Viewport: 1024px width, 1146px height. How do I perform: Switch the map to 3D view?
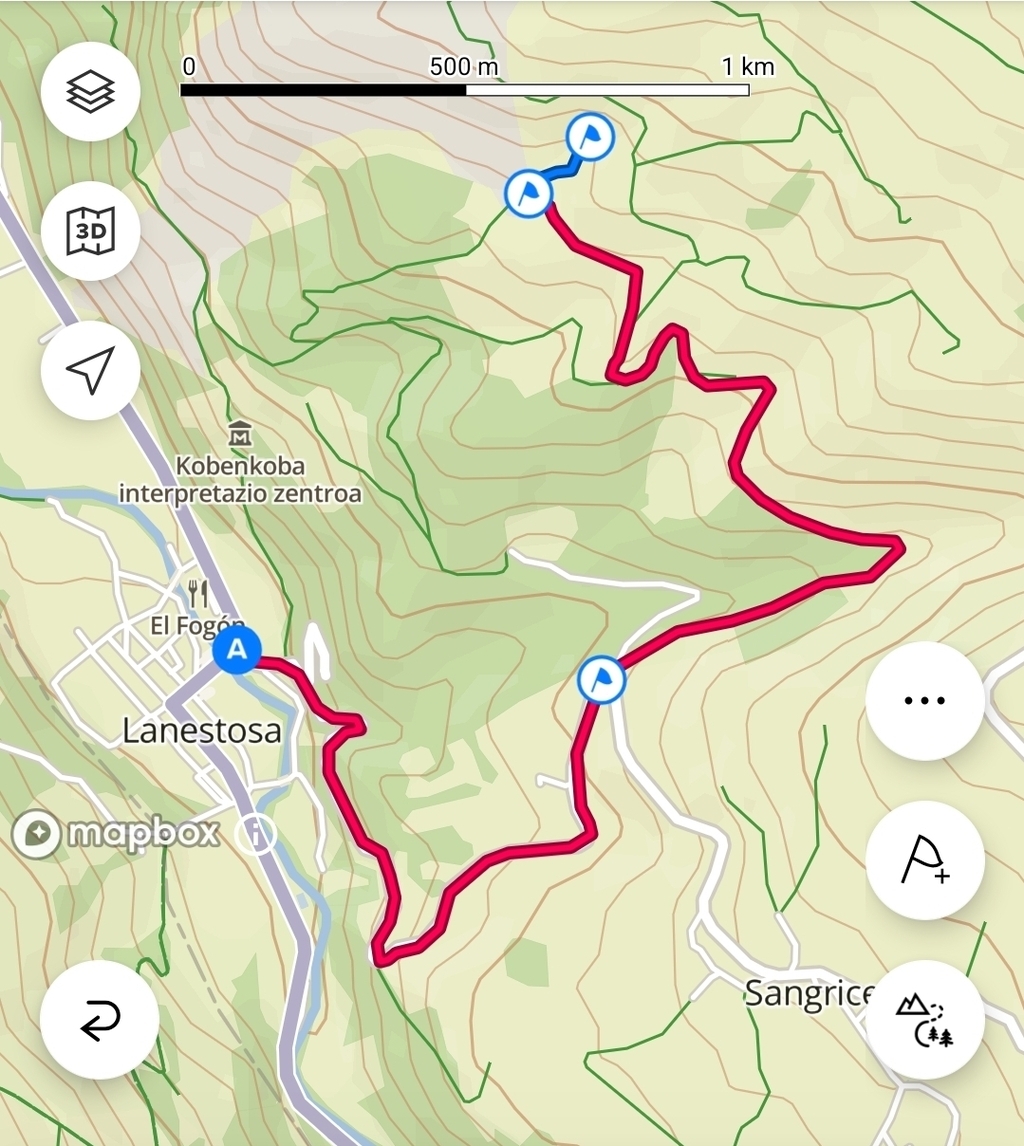[x=90, y=232]
